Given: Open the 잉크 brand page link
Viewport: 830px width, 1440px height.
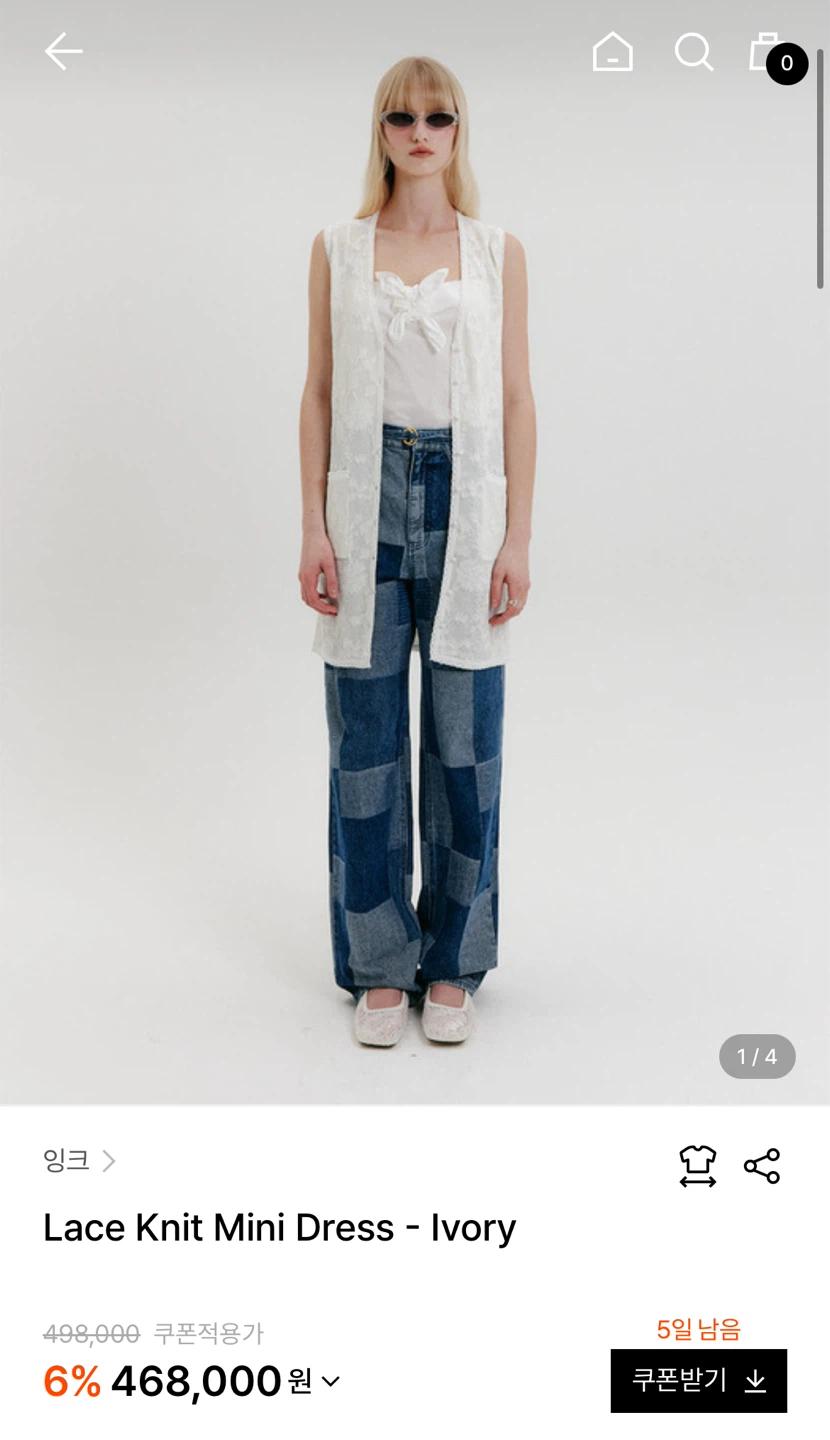Looking at the screenshot, I should 79,1160.
